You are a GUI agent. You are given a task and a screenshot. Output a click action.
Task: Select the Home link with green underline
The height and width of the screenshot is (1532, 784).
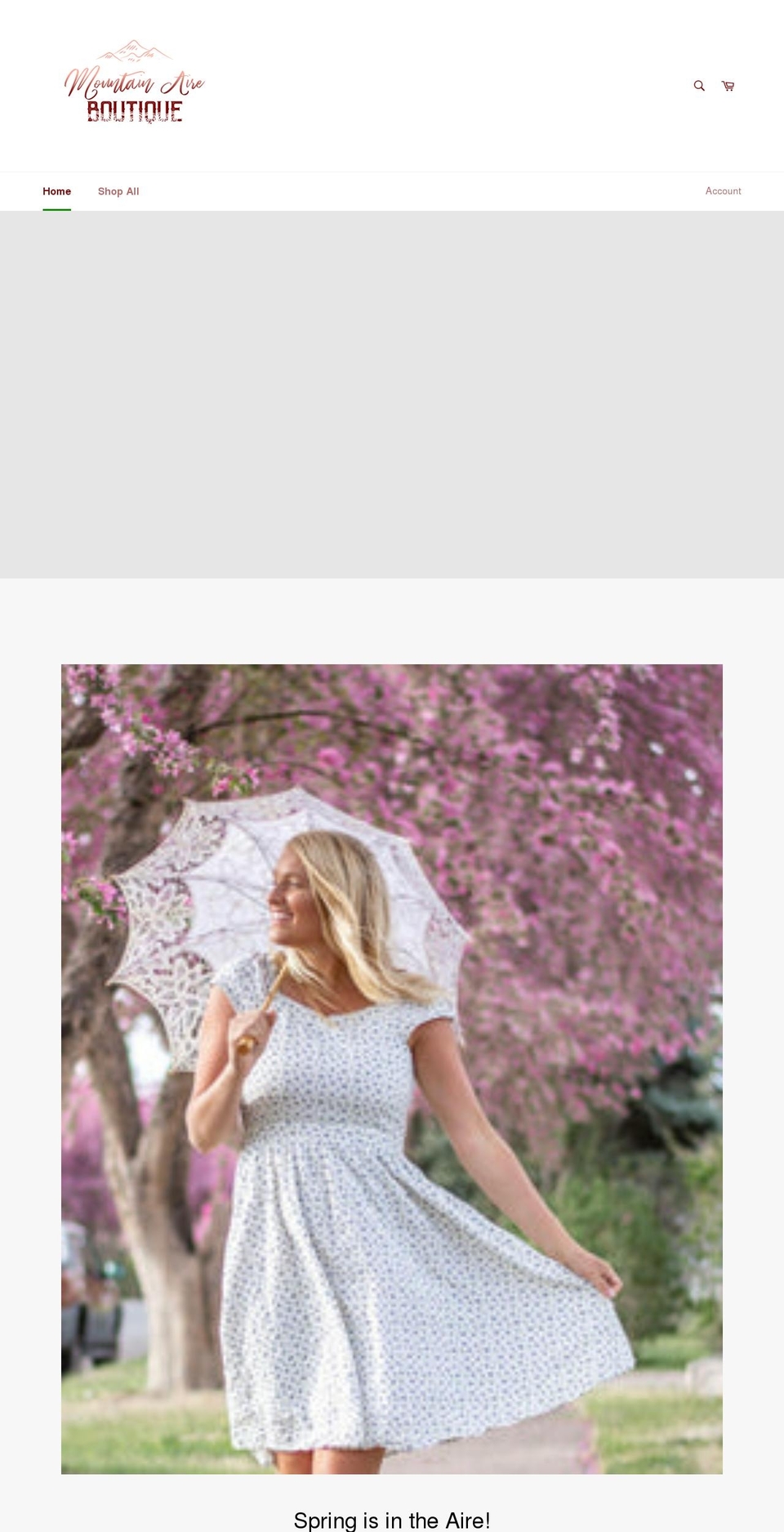[x=56, y=191]
